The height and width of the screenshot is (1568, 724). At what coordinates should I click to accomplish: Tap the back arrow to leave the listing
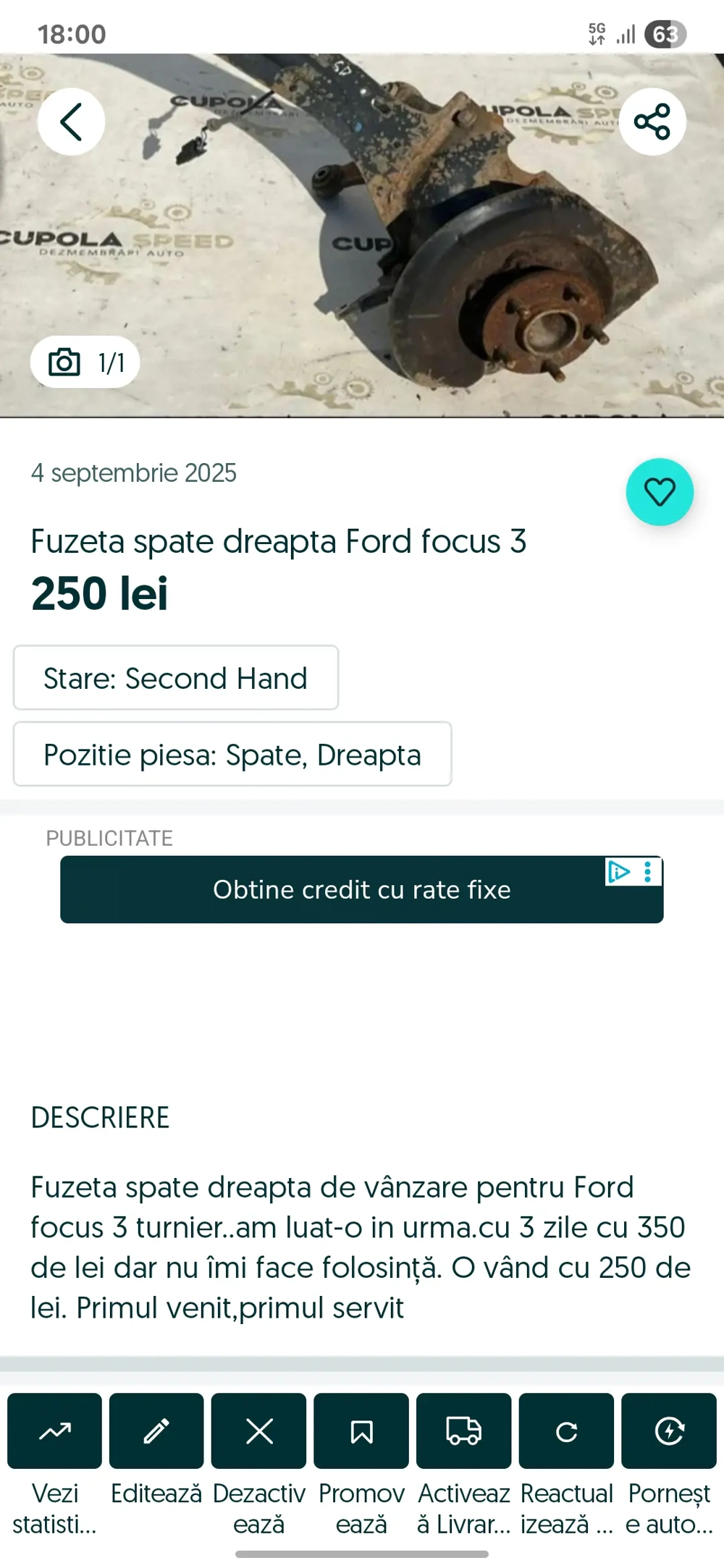click(70, 121)
